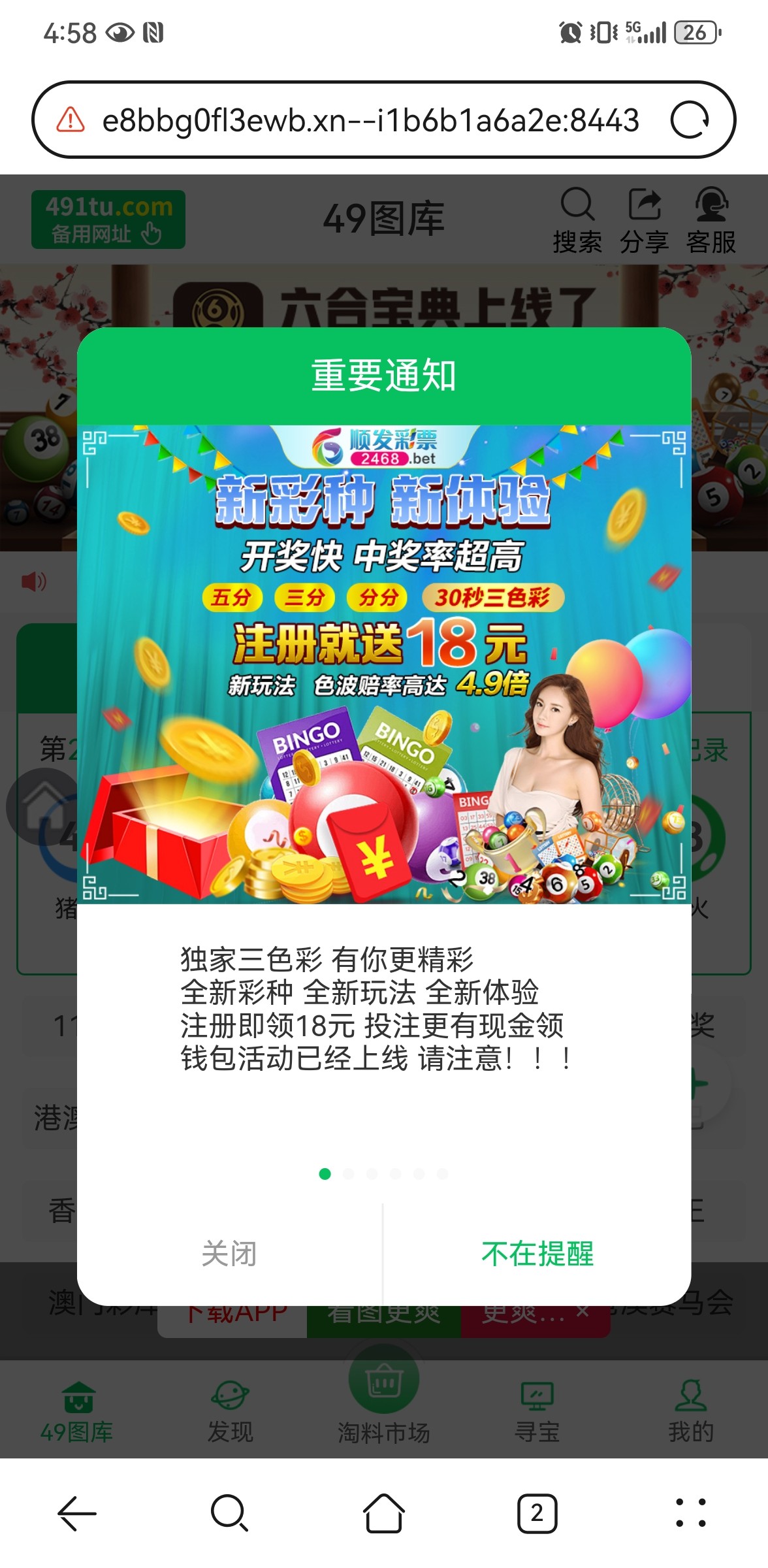
Task: Go back with the browser back arrow
Action: (77, 1513)
